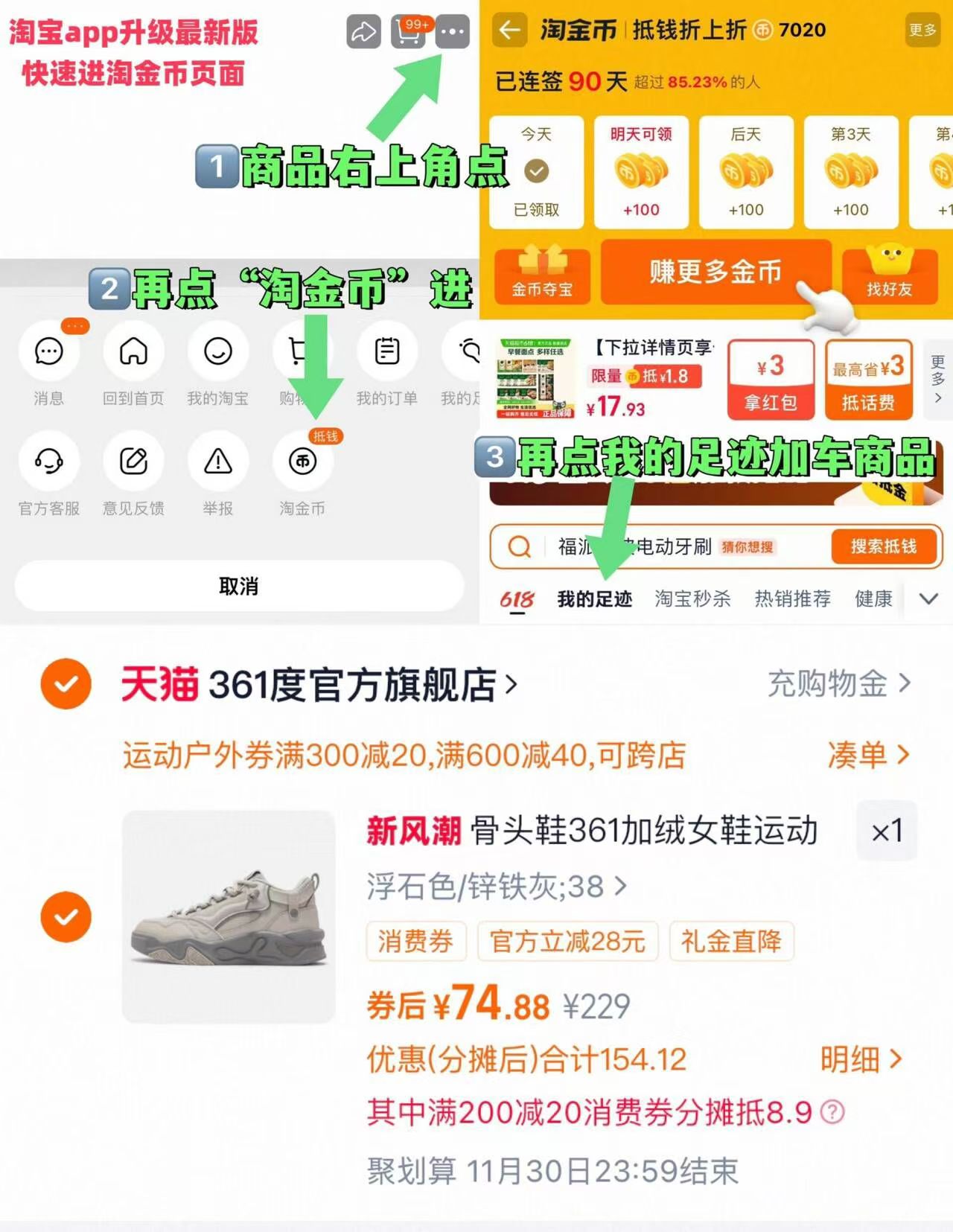
Task: Open 我的淘宝 profile icon
Action: click(x=217, y=351)
